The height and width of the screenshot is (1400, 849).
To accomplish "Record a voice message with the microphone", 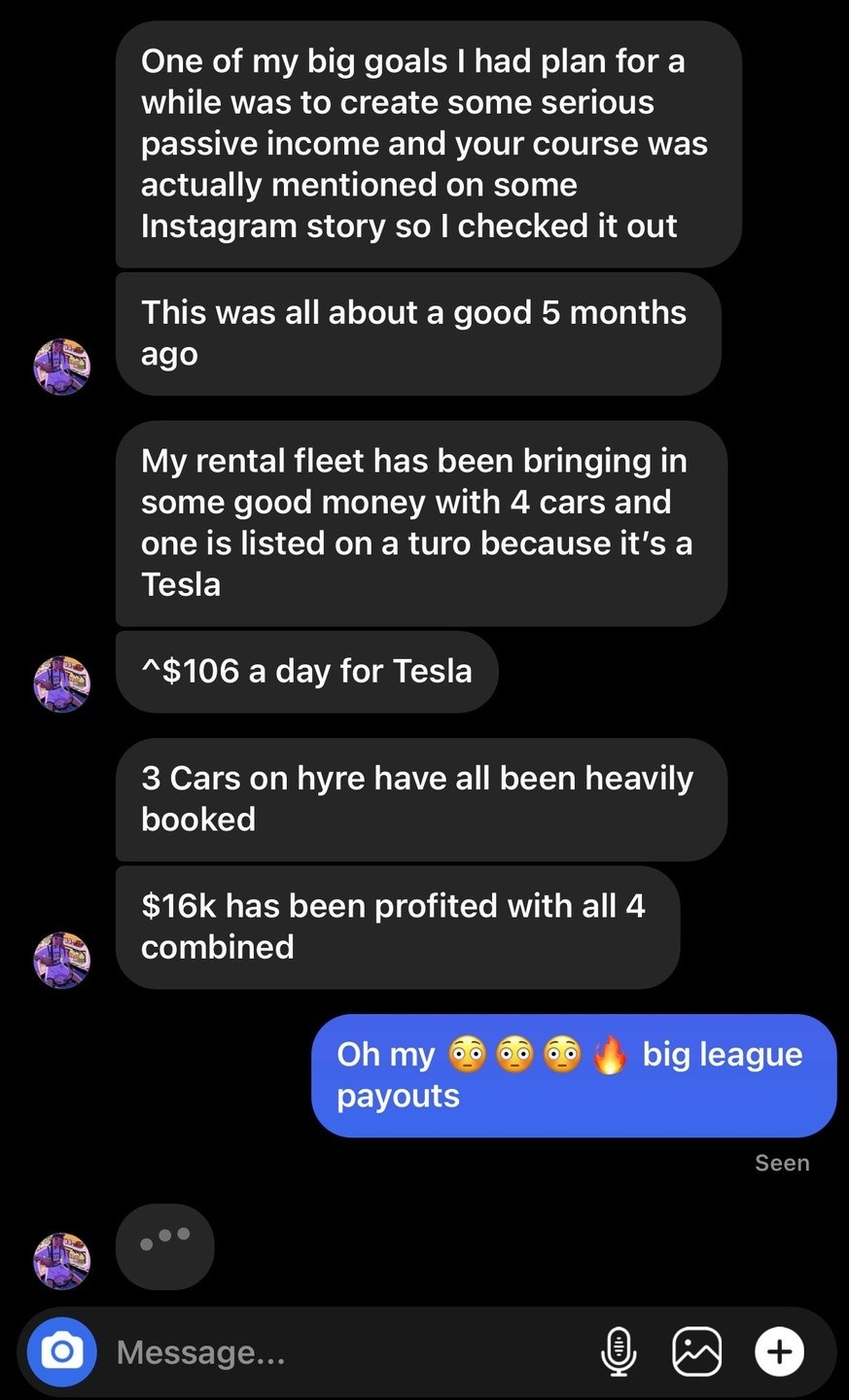I will pos(619,1351).
